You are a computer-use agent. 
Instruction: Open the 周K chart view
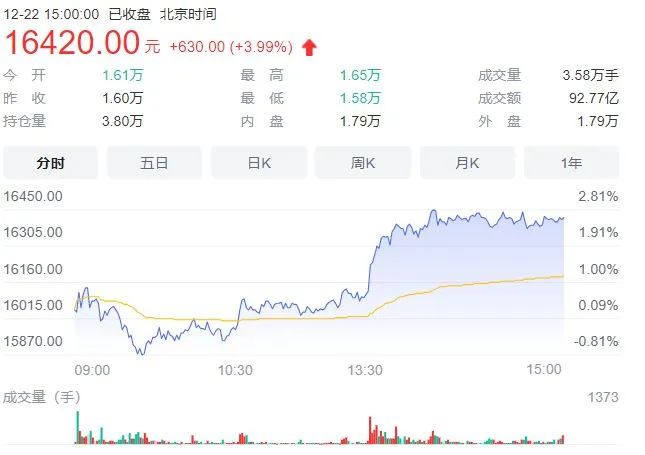tap(362, 162)
